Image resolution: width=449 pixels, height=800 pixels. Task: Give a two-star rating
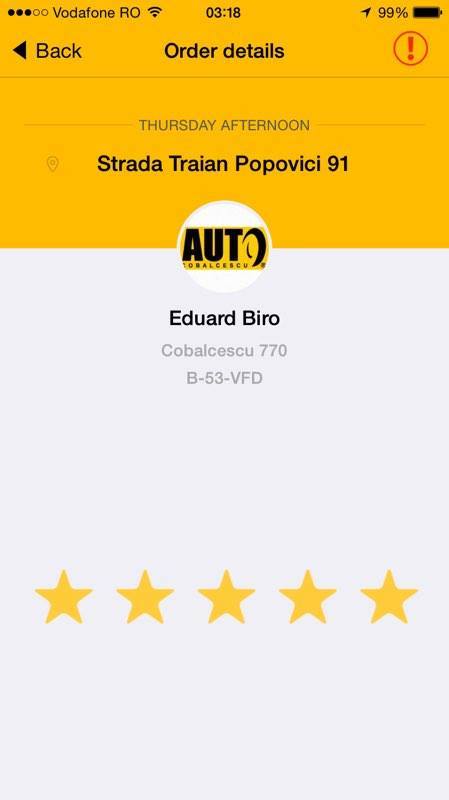coord(145,596)
